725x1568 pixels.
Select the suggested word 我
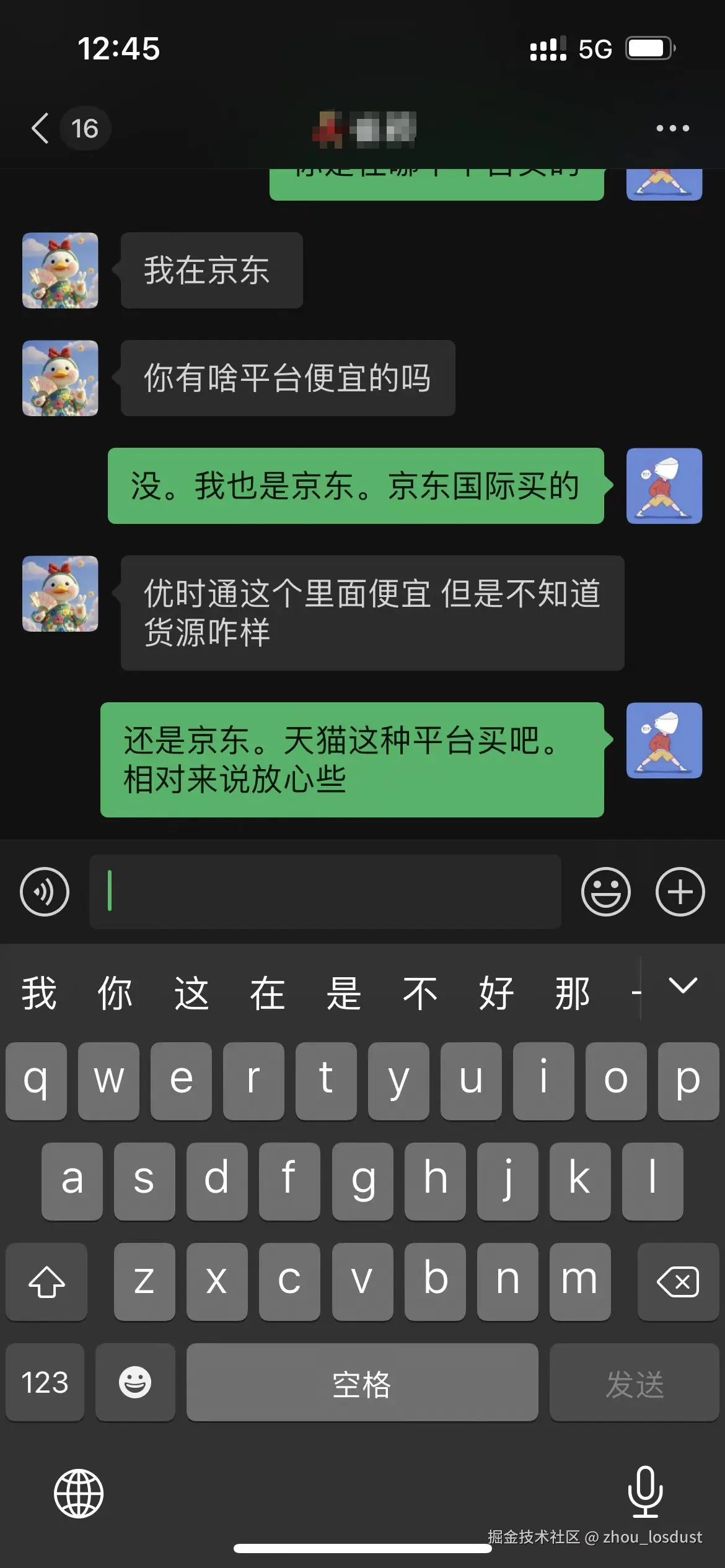[39, 993]
